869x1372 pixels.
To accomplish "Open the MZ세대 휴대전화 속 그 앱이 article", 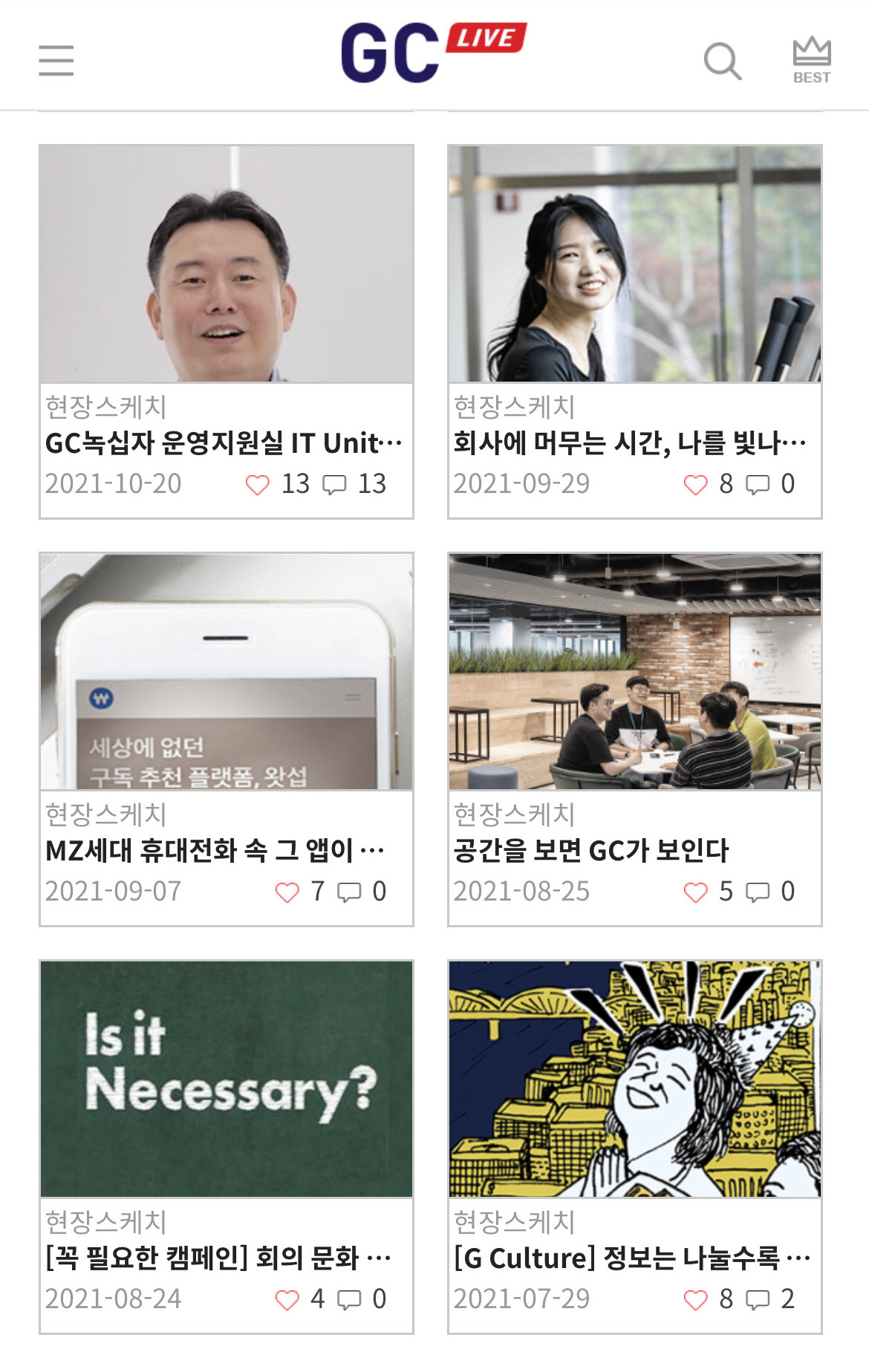I will (215, 851).
